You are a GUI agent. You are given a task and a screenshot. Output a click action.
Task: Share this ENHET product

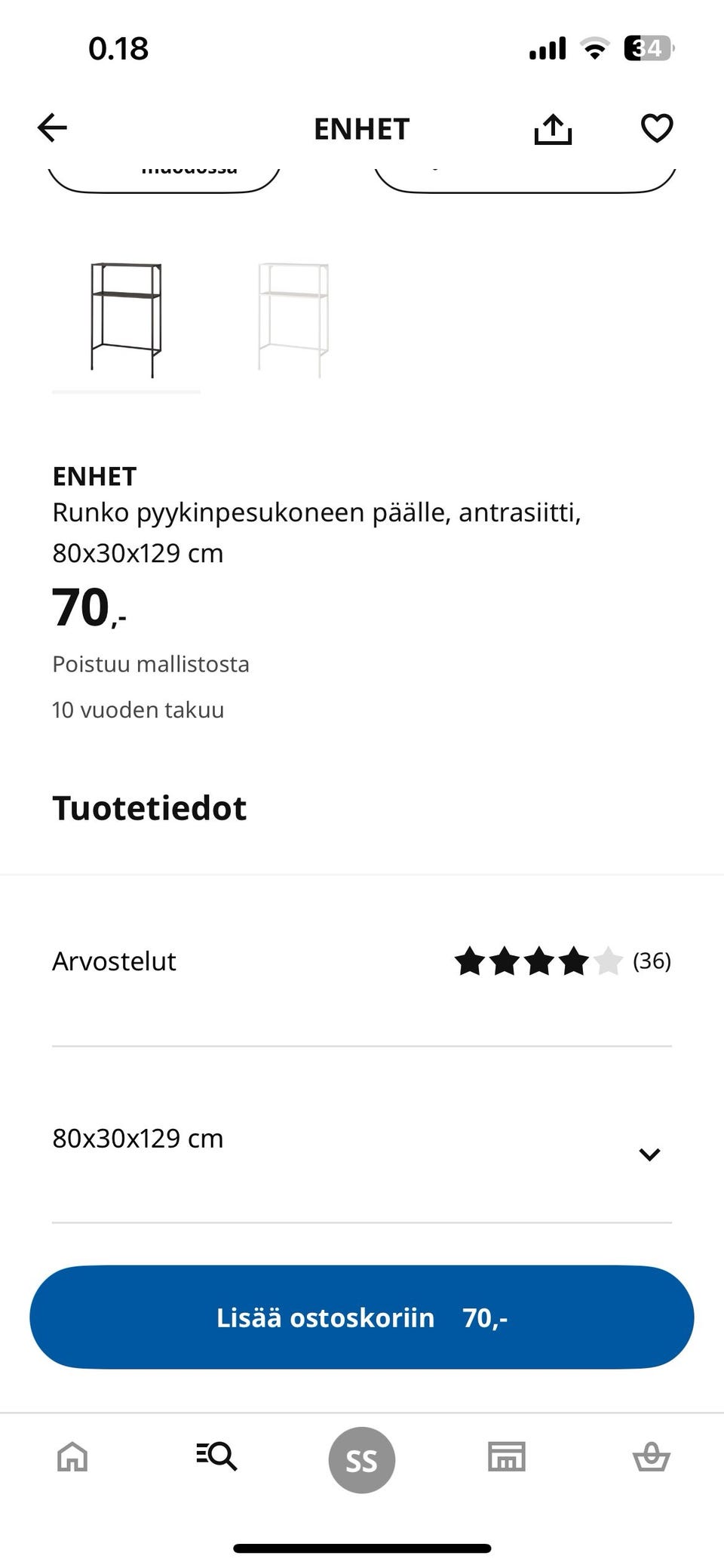point(553,129)
